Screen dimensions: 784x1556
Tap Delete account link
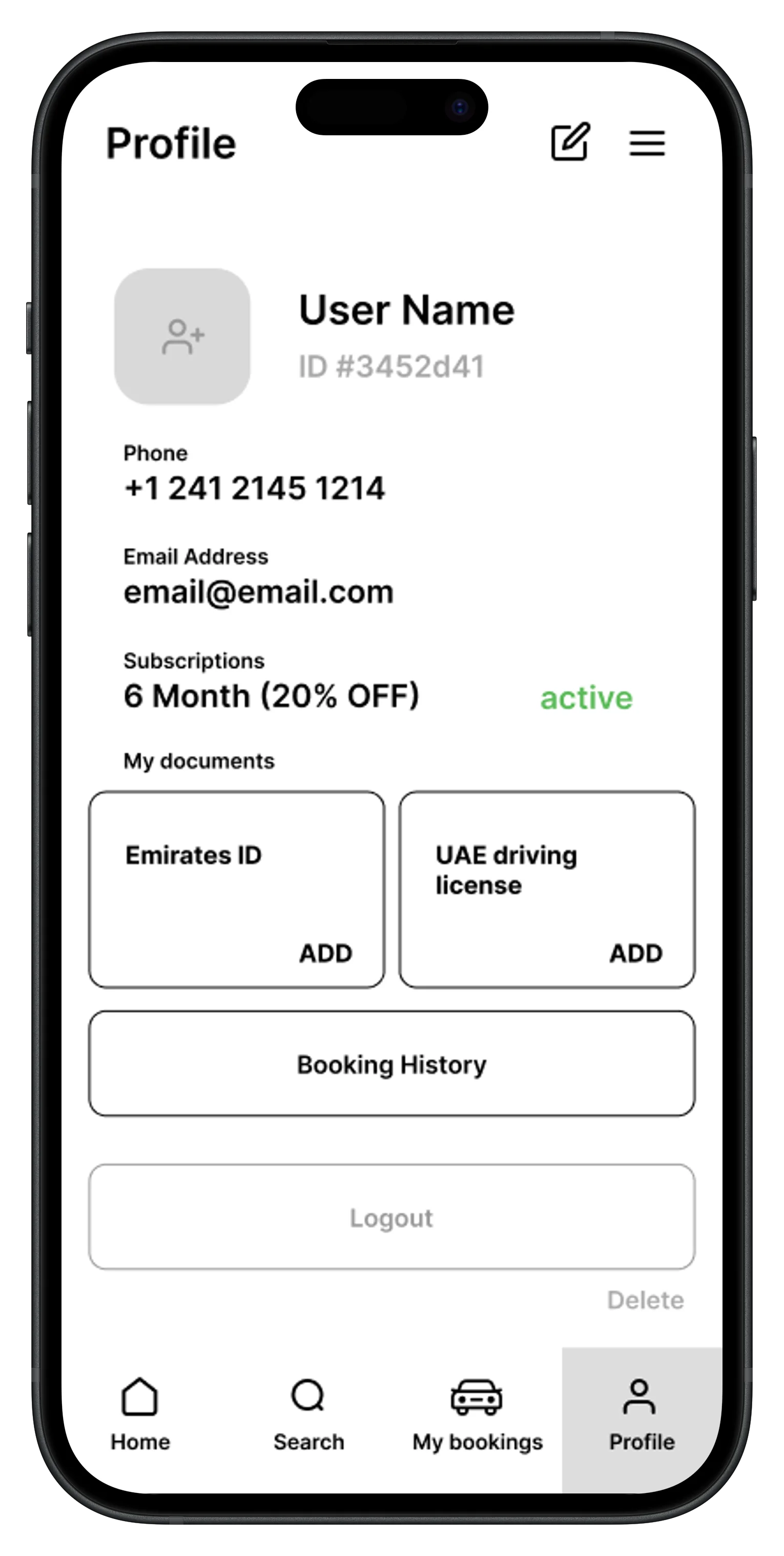(x=645, y=1299)
